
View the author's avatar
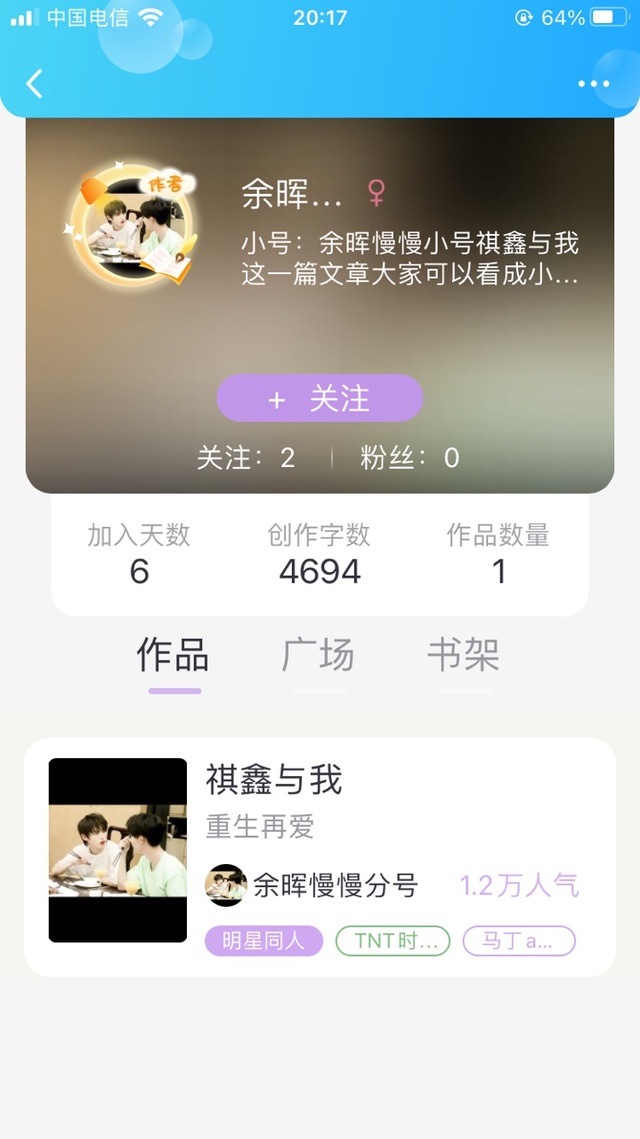pyautogui.click(x=133, y=224)
